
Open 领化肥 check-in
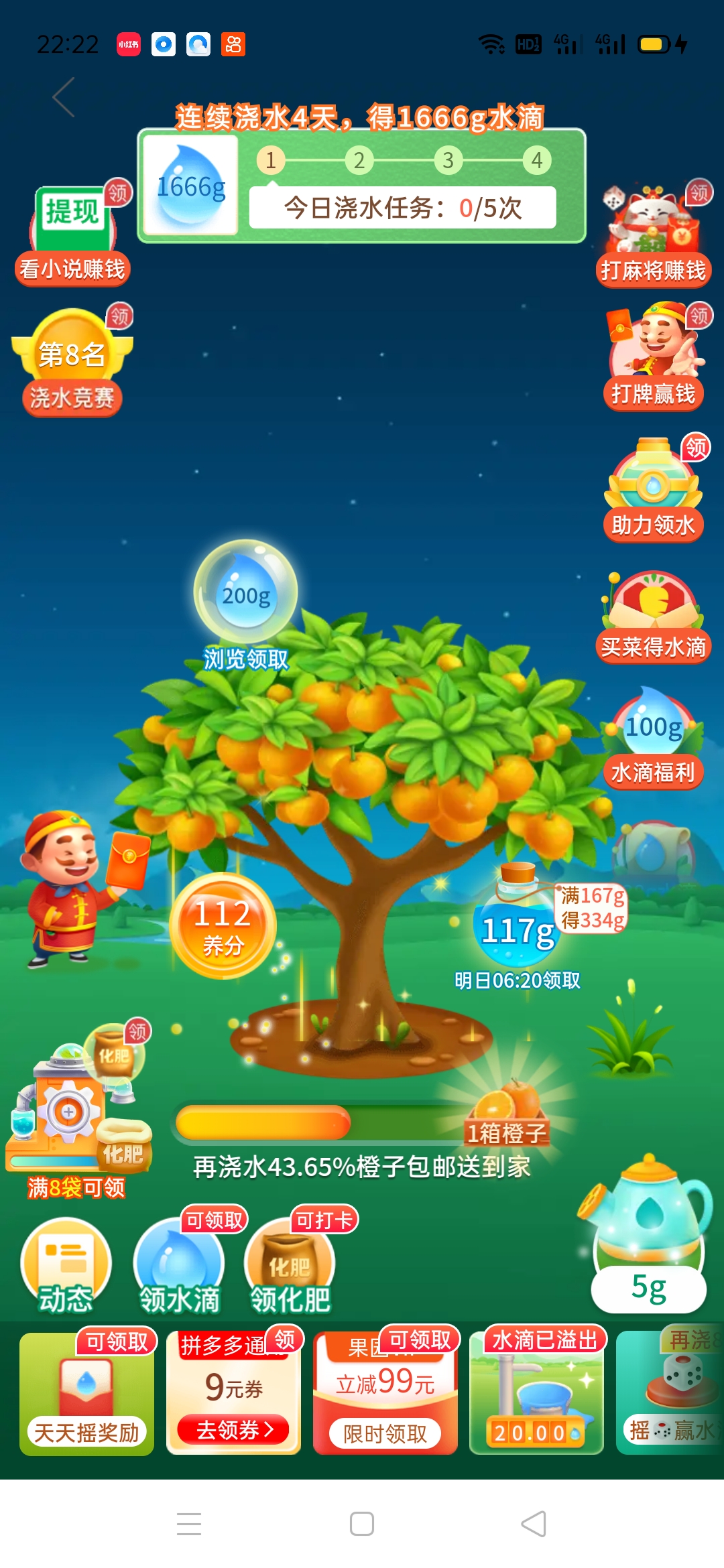coord(290,1268)
